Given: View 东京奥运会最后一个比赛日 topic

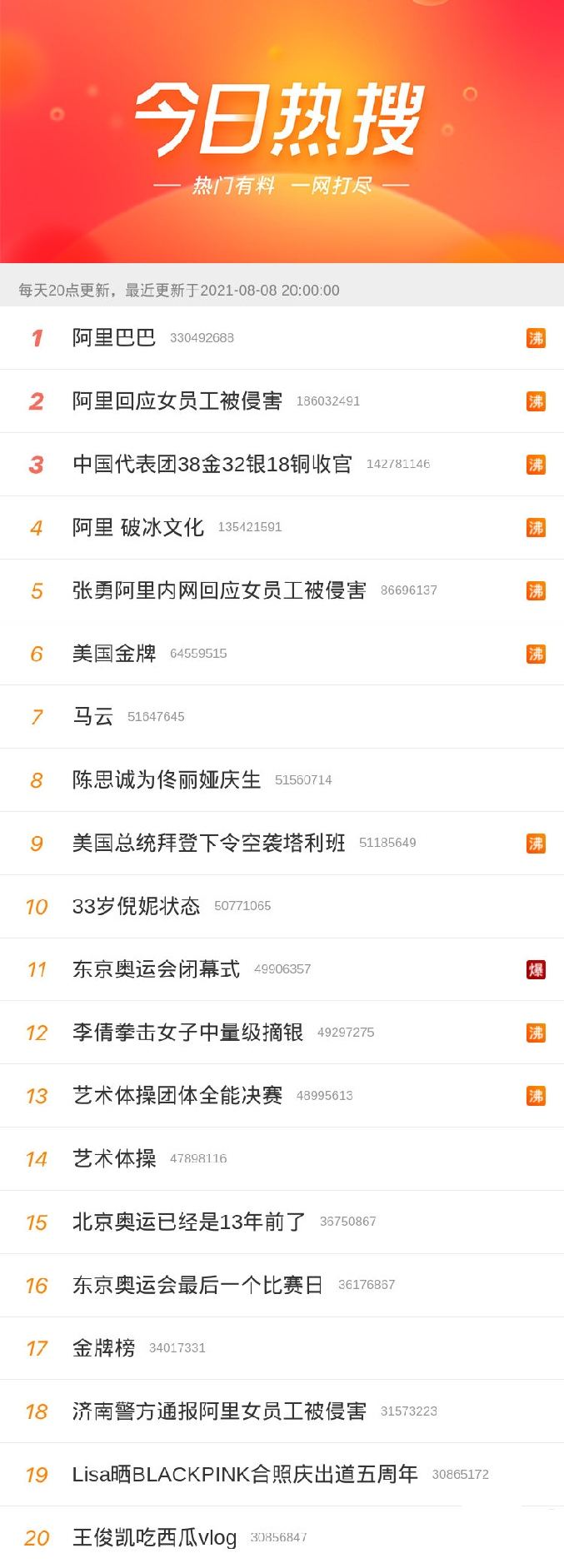Looking at the screenshot, I should pyautogui.click(x=197, y=1285).
